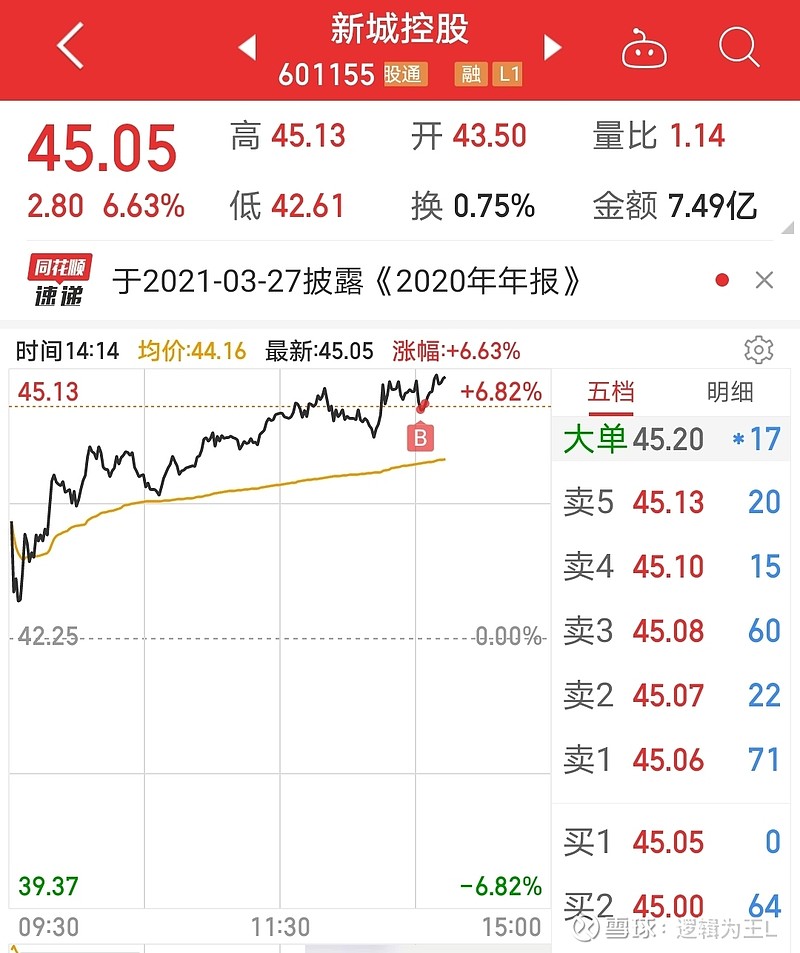Open stock search with magnifier icon

(738, 48)
